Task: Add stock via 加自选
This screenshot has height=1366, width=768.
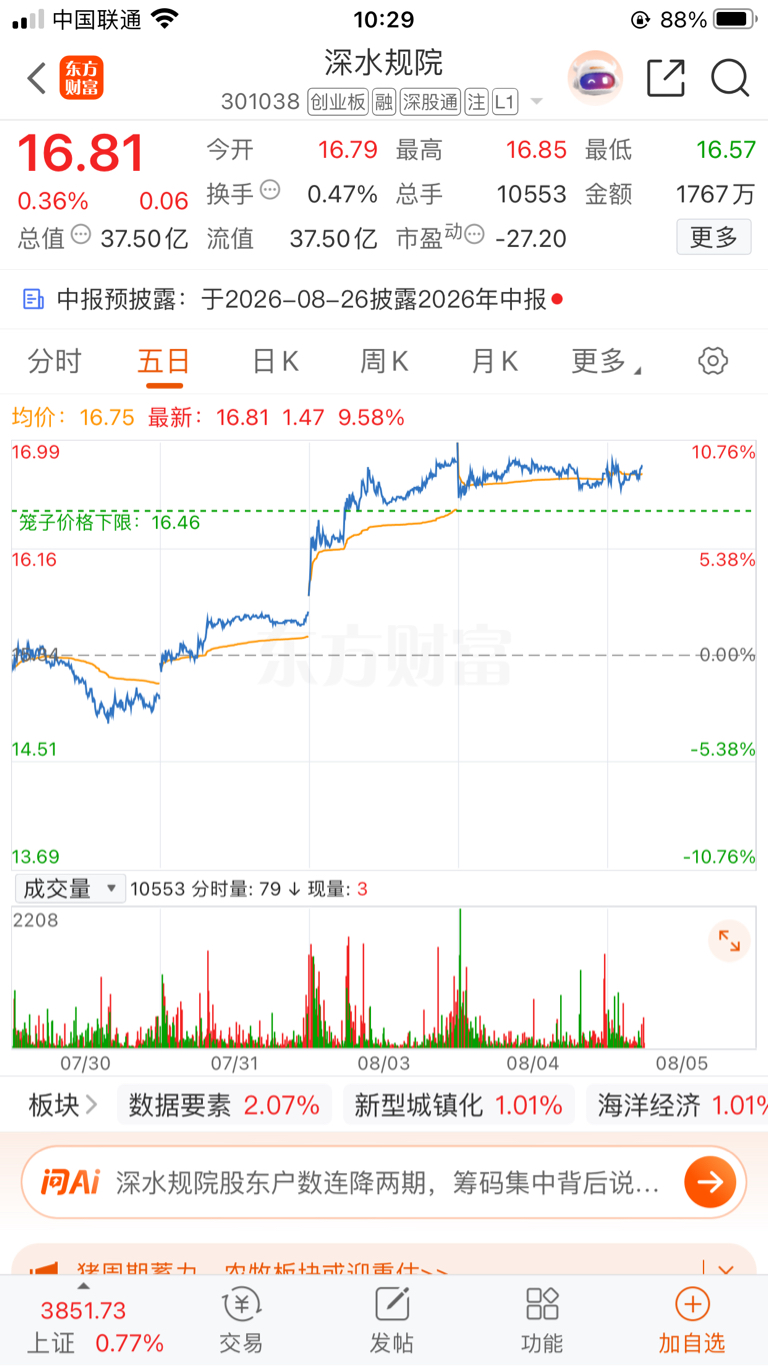Action: pos(692,1320)
